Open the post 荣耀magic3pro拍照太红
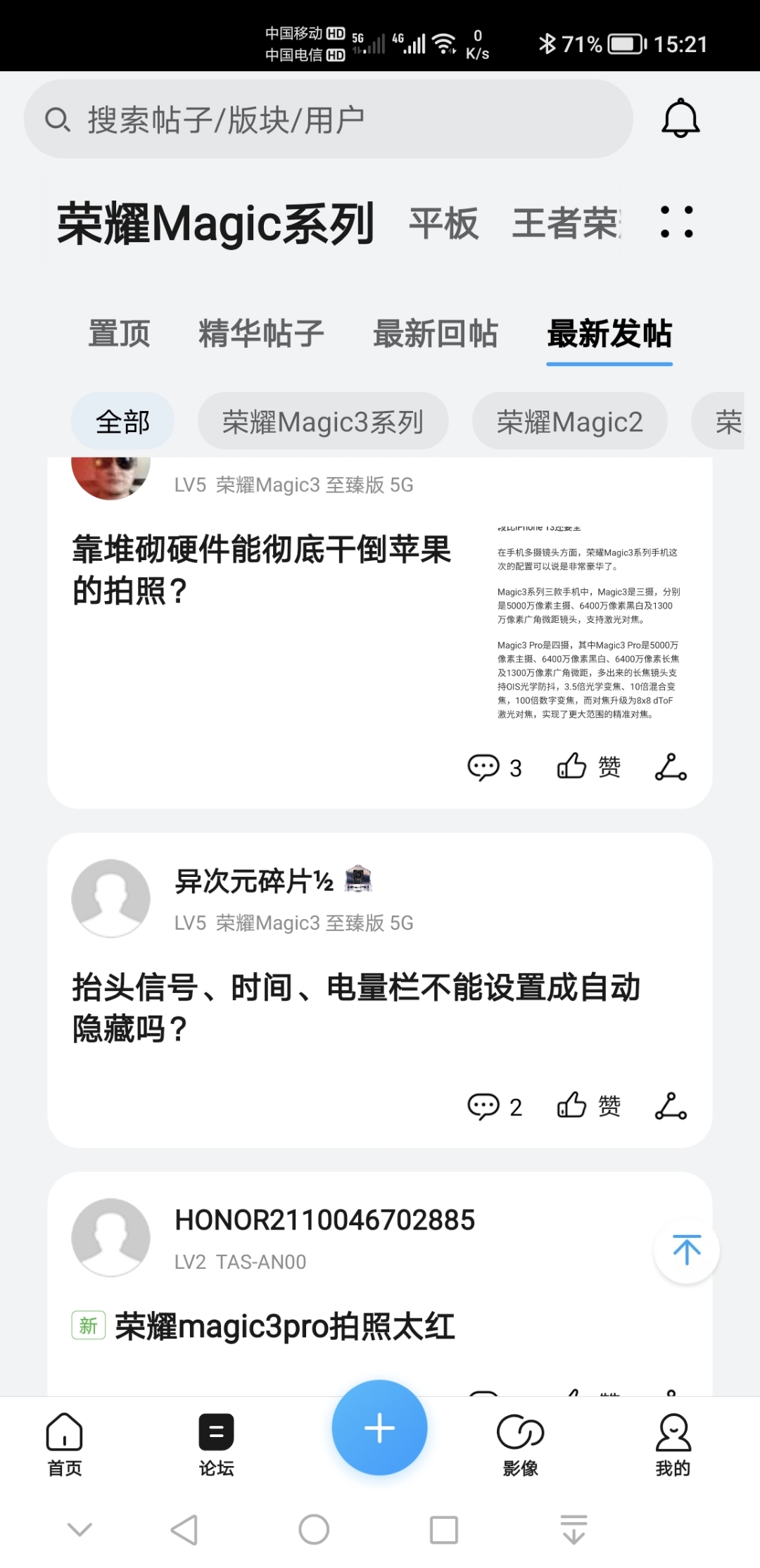This screenshot has width=760, height=1568. [x=285, y=1327]
